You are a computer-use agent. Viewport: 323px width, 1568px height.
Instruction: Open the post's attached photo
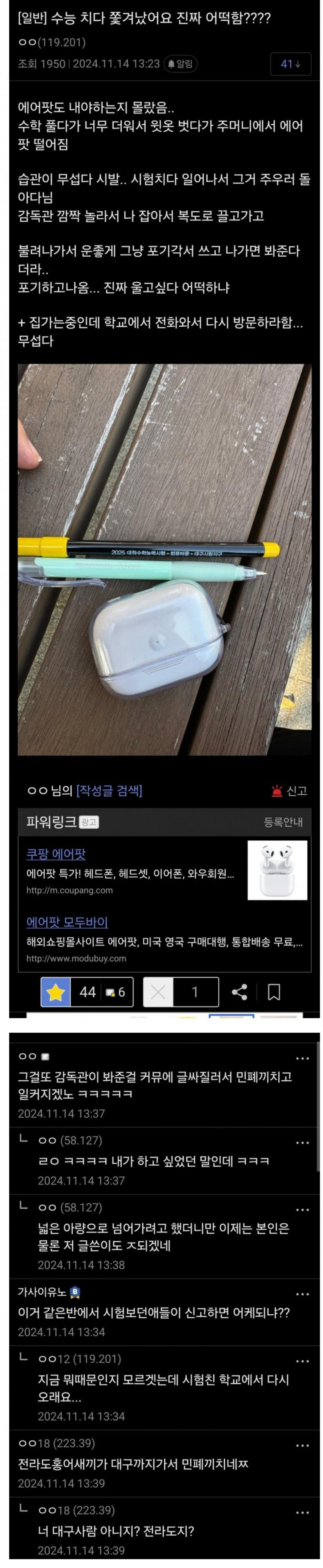(164, 559)
